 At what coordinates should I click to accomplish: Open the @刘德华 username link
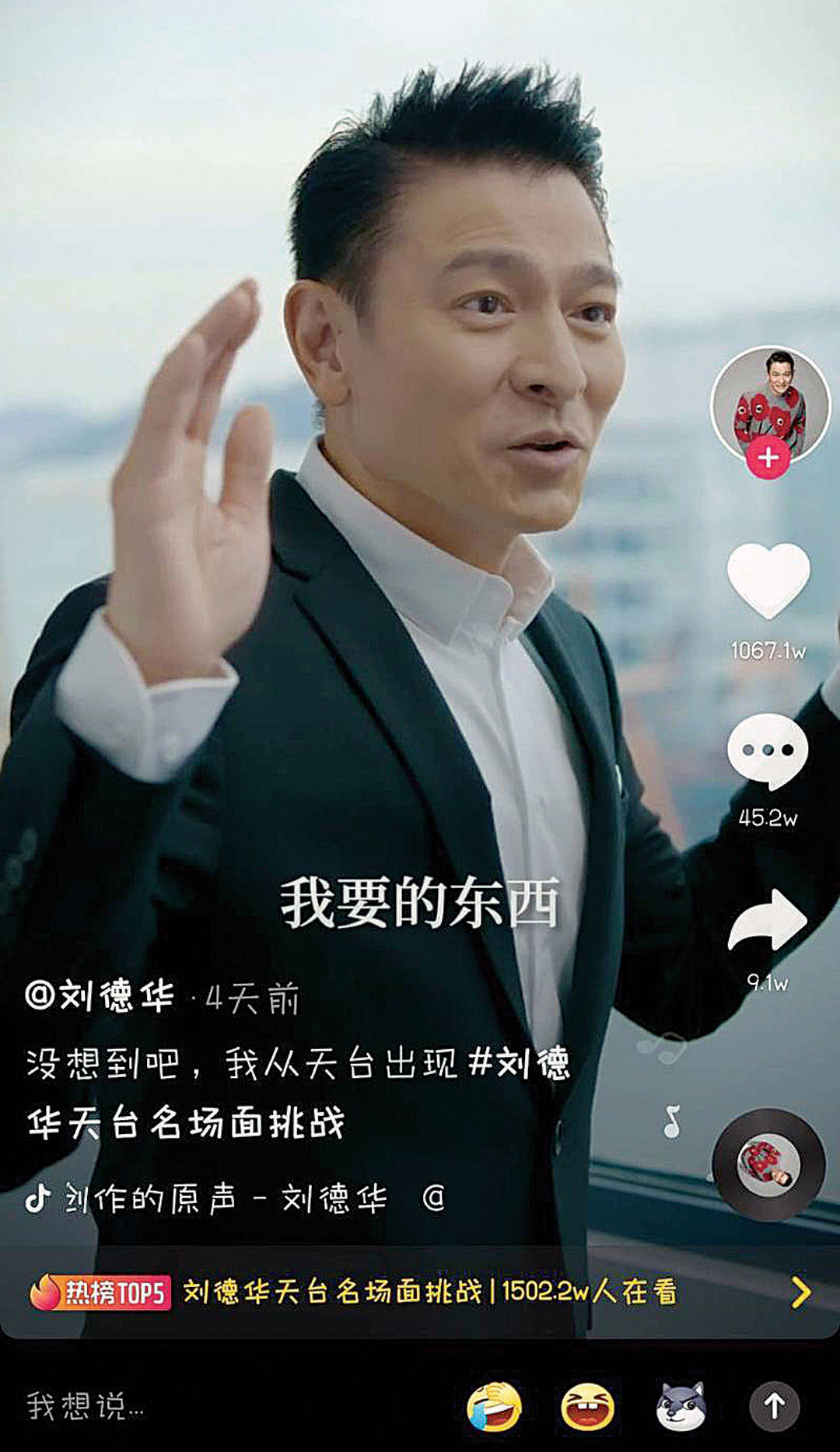[x=100, y=996]
